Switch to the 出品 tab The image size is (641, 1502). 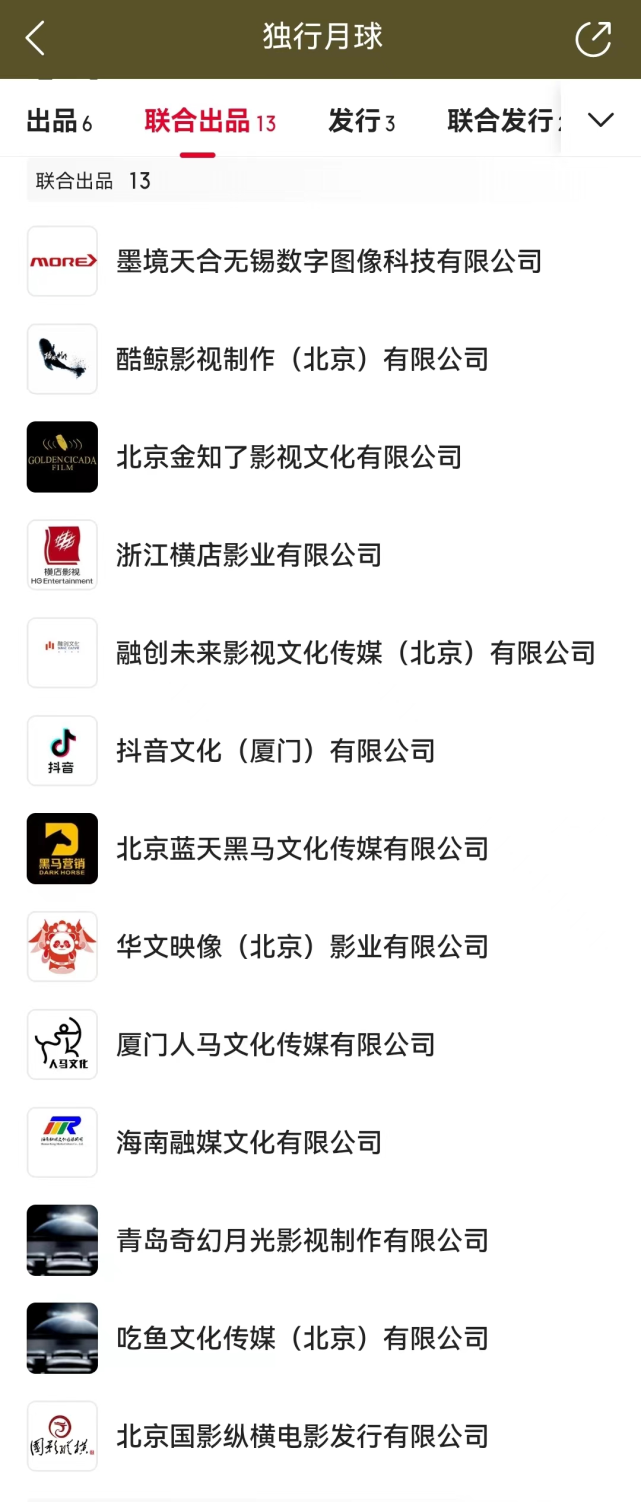59,122
